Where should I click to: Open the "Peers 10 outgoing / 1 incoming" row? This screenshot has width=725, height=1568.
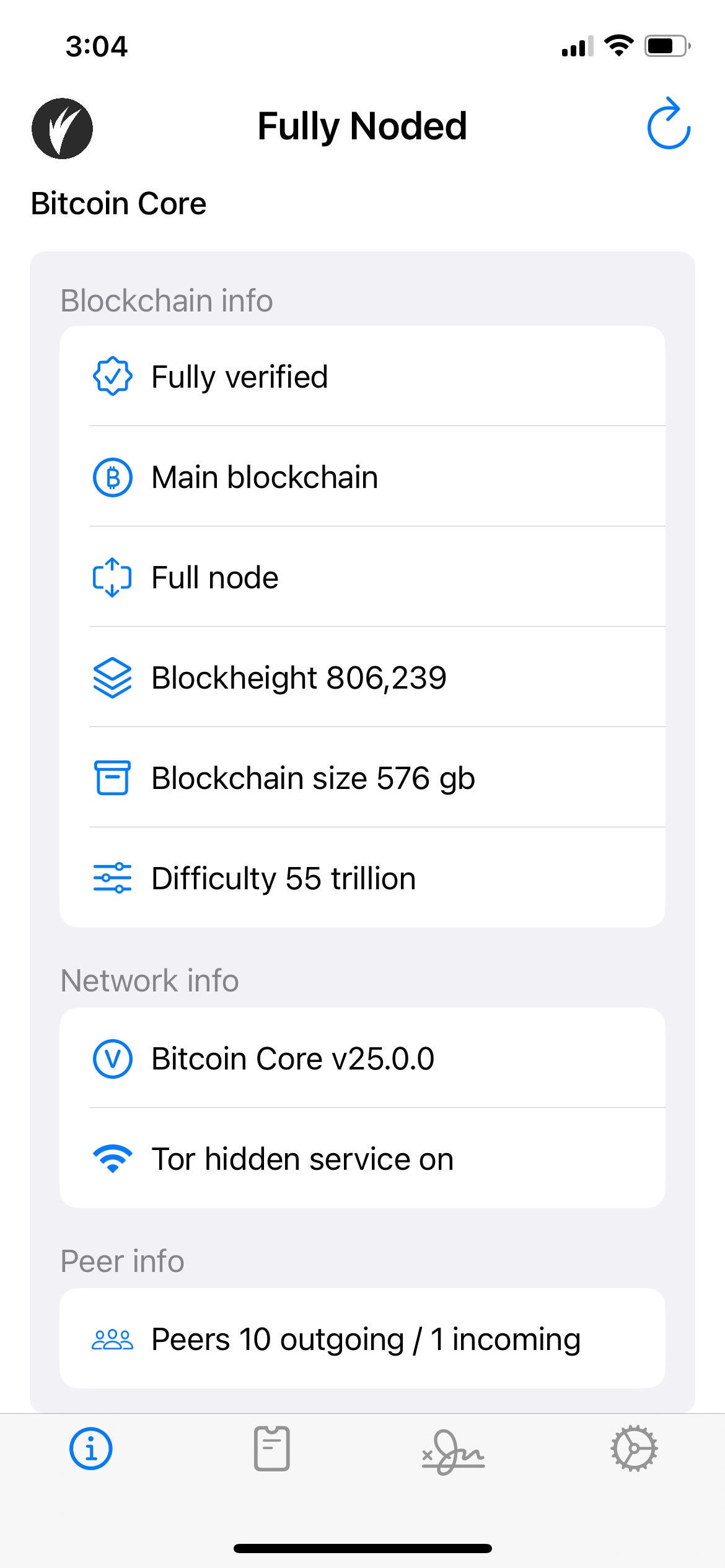pos(362,1338)
